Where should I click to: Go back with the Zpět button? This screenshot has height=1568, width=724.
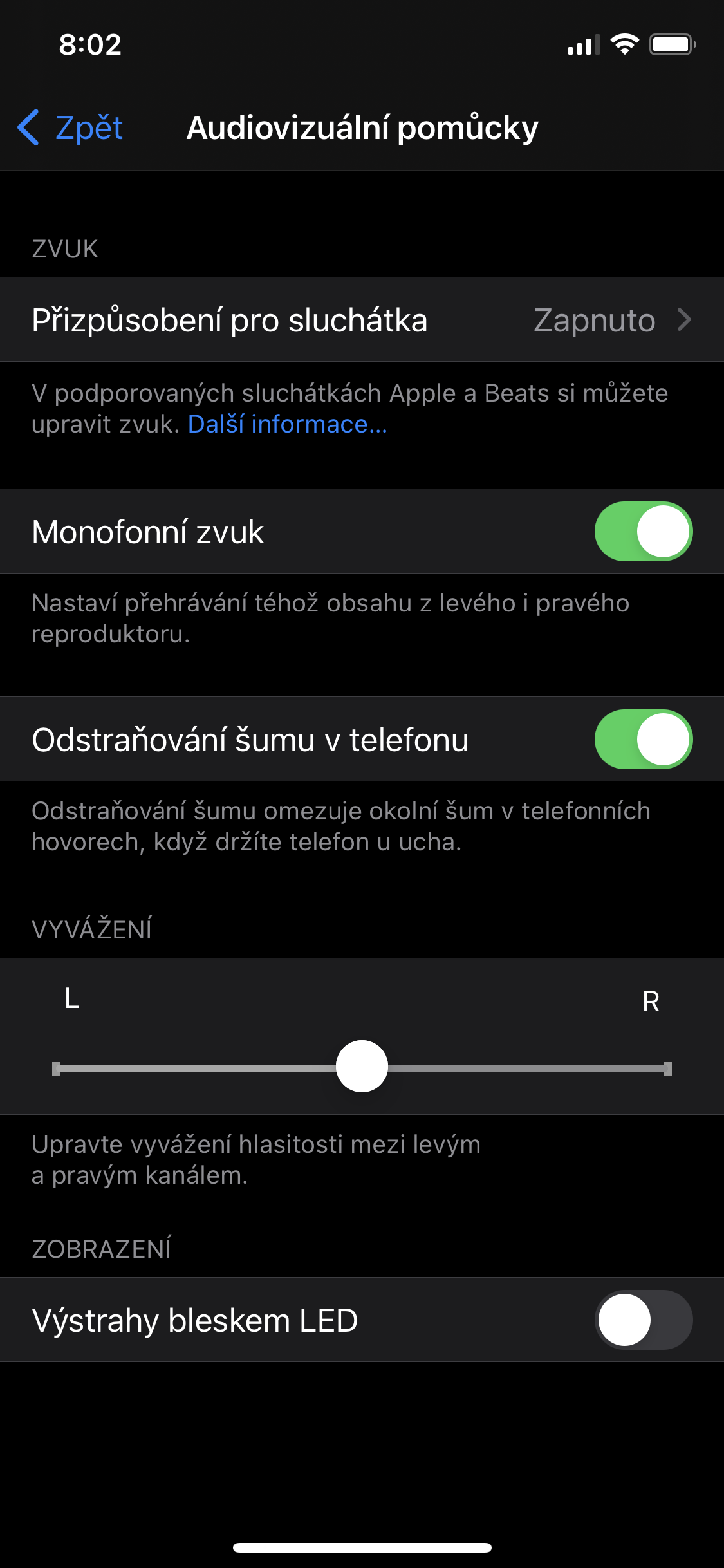[x=71, y=127]
